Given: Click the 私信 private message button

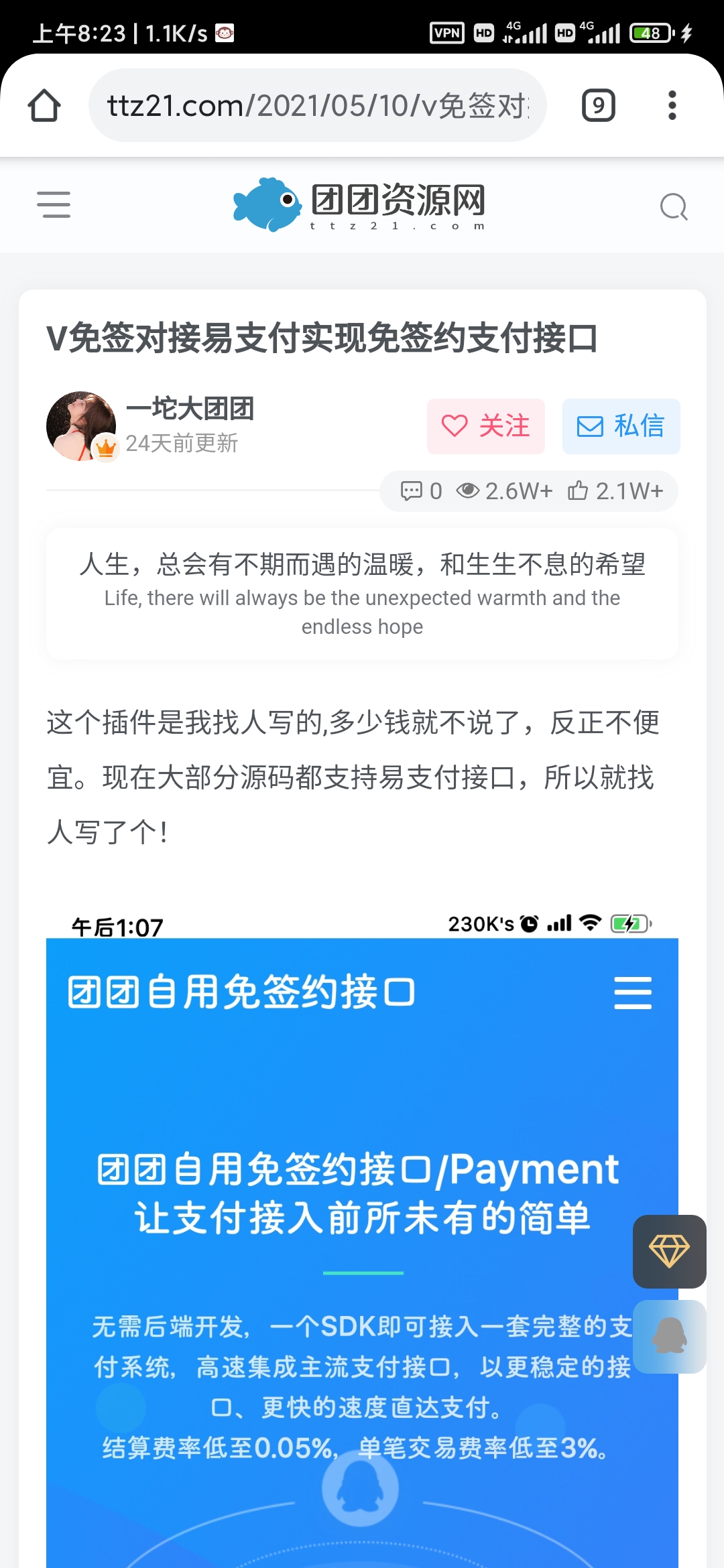Looking at the screenshot, I should tap(620, 426).
